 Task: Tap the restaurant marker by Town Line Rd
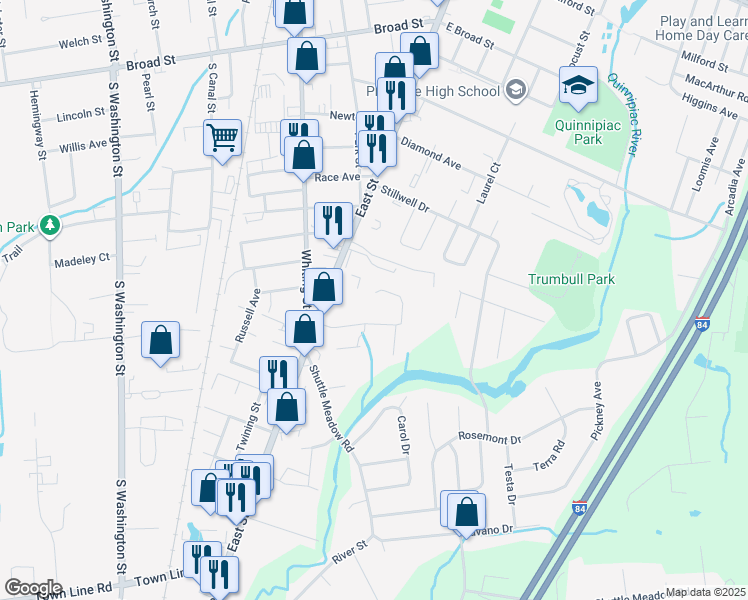pyautogui.click(x=218, y=574)
